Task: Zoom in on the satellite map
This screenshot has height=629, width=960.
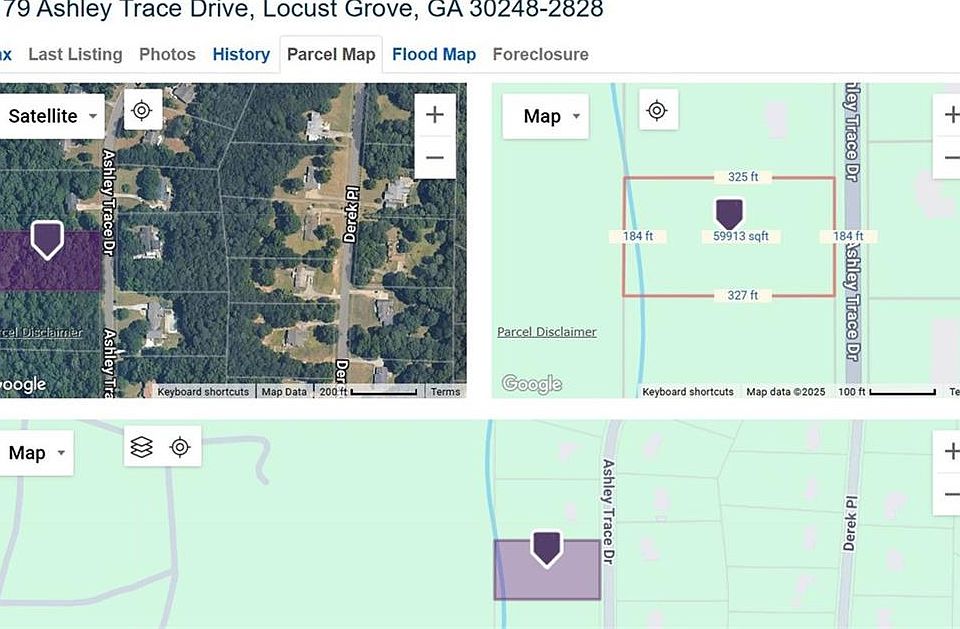Action: coord(435,114)
